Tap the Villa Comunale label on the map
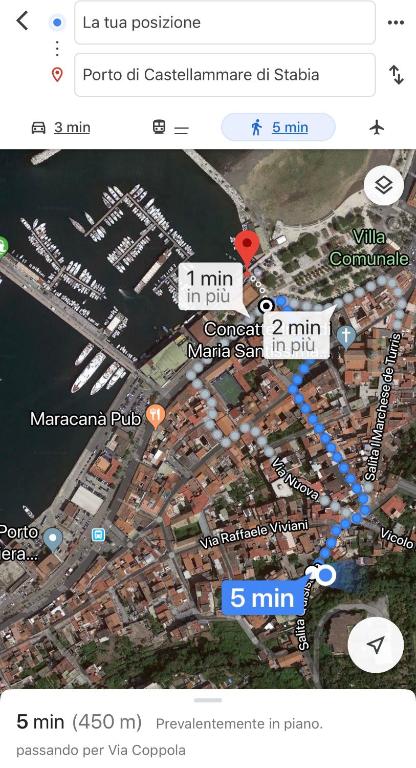Image resolution: width=416 pixels, height=768 pixels. 368,248
